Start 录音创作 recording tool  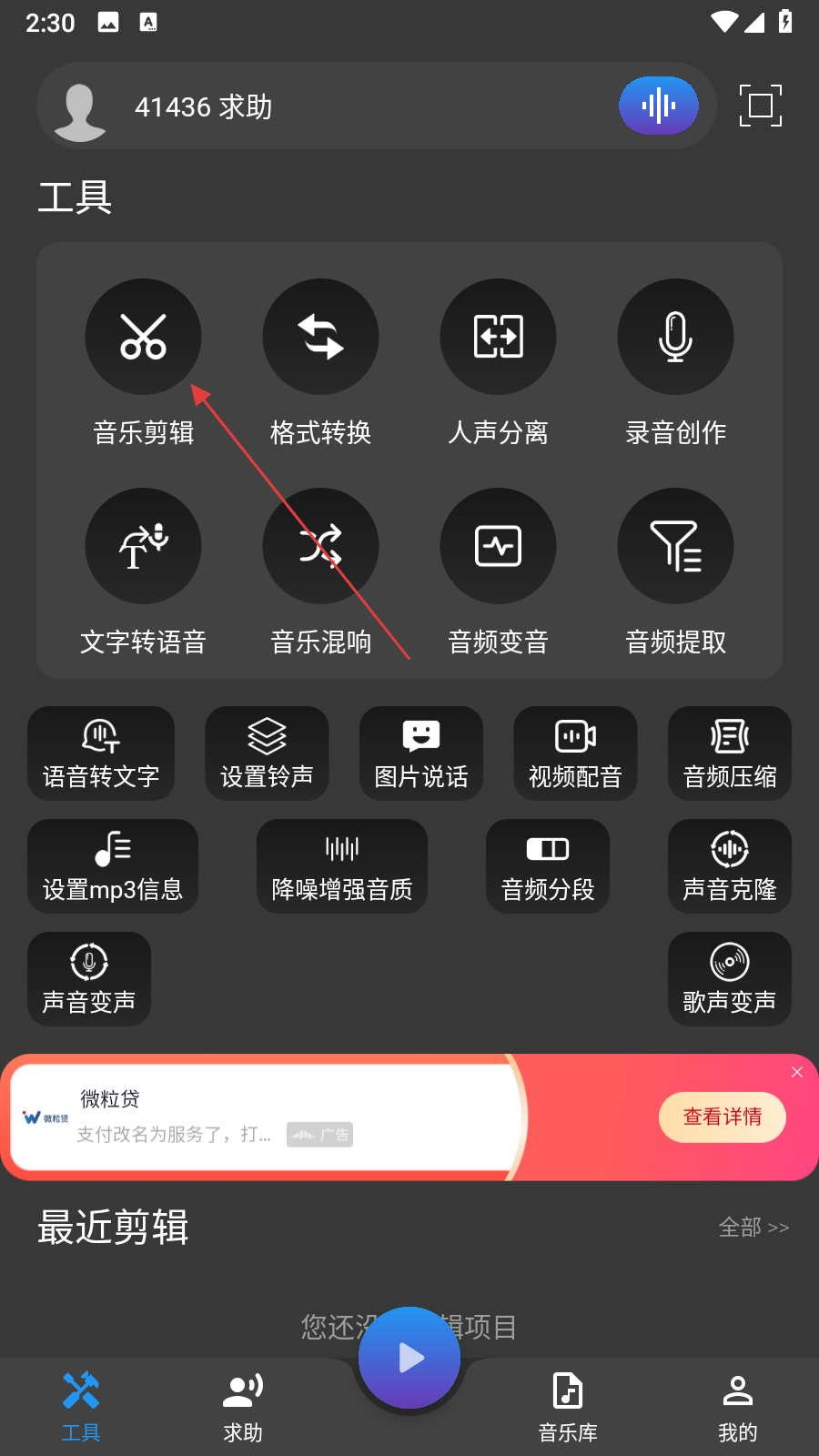(x=675, y=337)
